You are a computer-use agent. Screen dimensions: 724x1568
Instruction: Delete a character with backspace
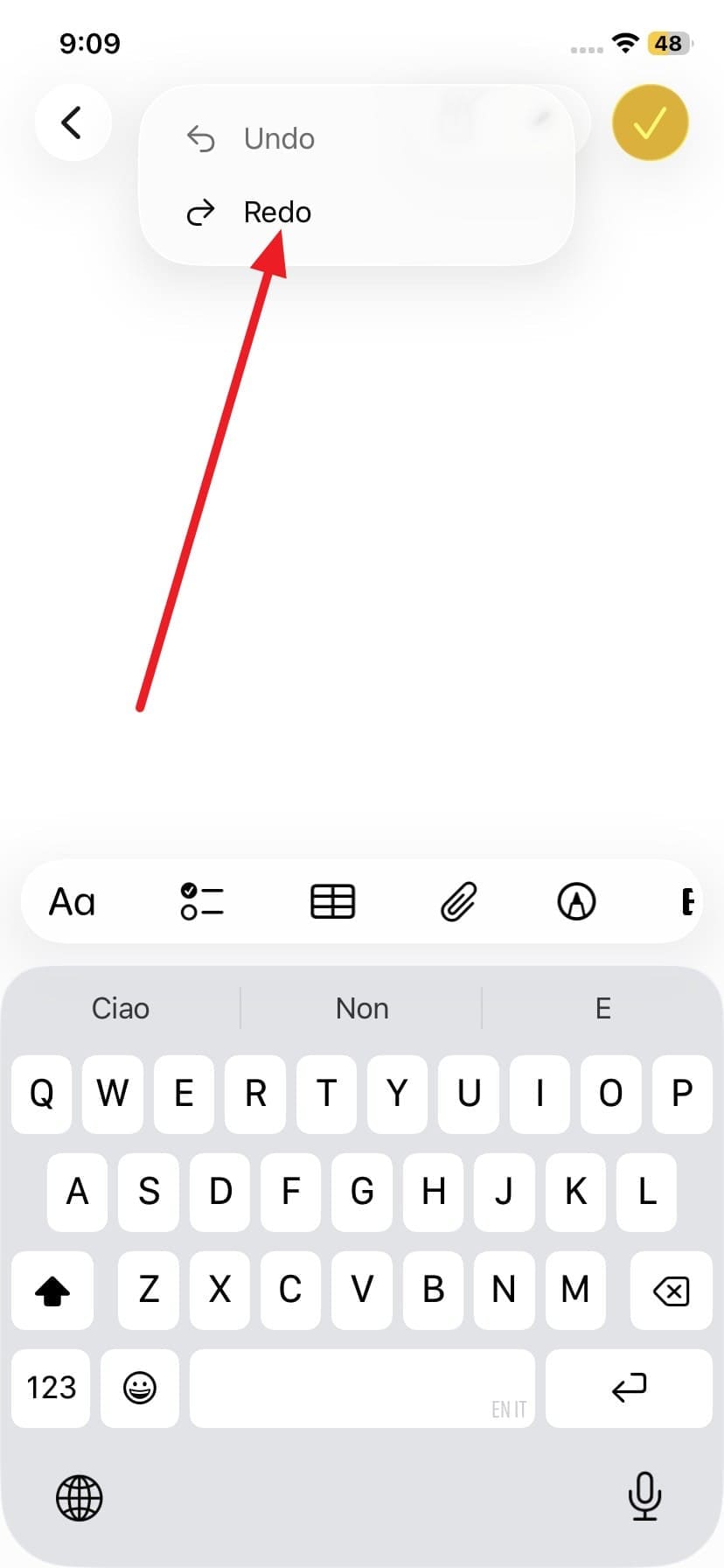click(x=670, y=1290)
